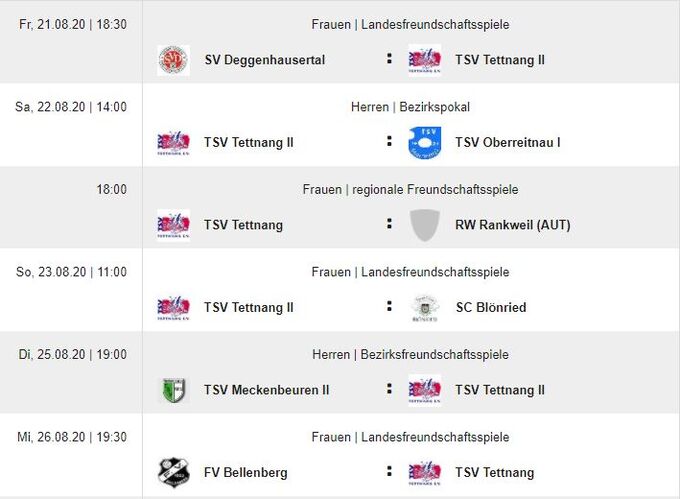Open the TSV Tettnang II vs SC Blönried match
This screenshot has width=680, height=499.
click(x=389, y=307)
